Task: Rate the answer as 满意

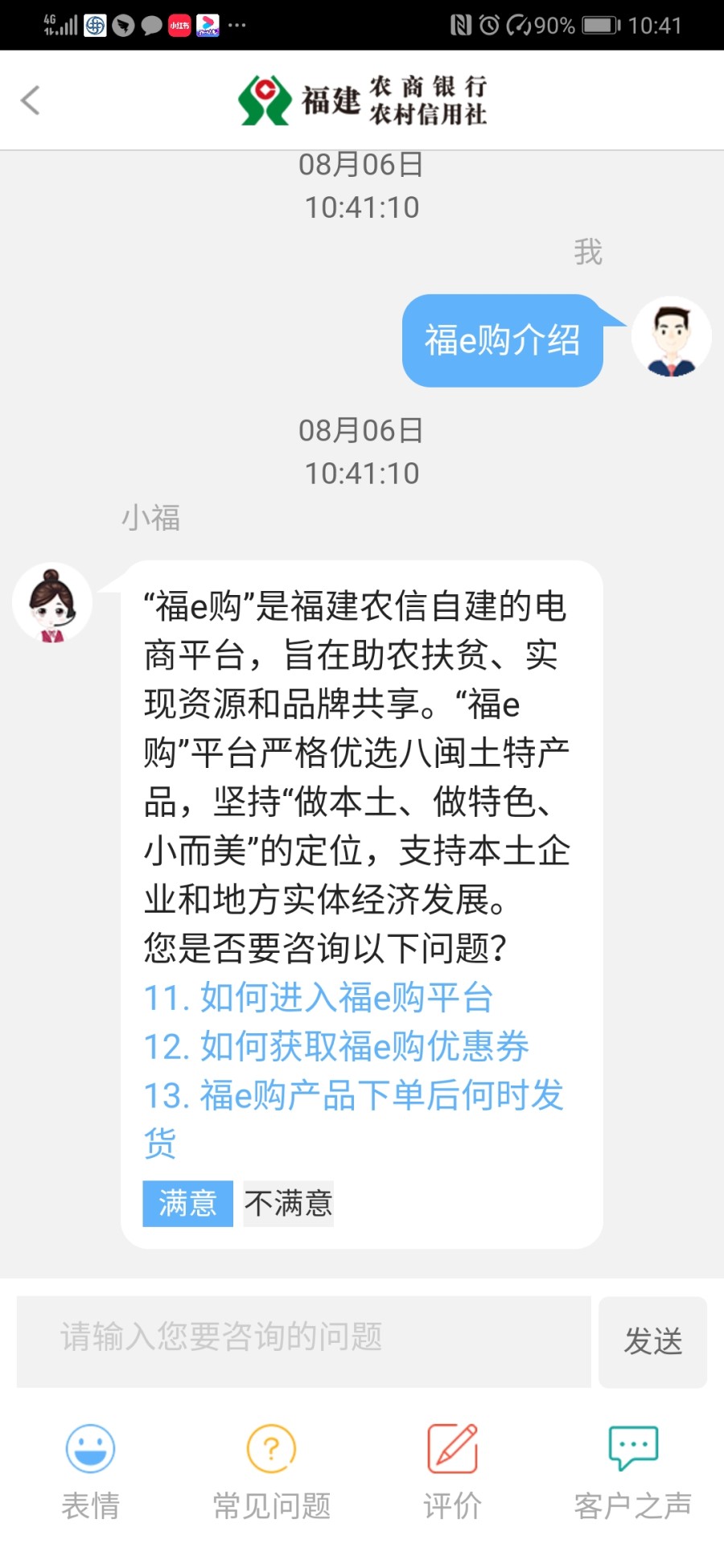Action: click(x=188, y=1203)
